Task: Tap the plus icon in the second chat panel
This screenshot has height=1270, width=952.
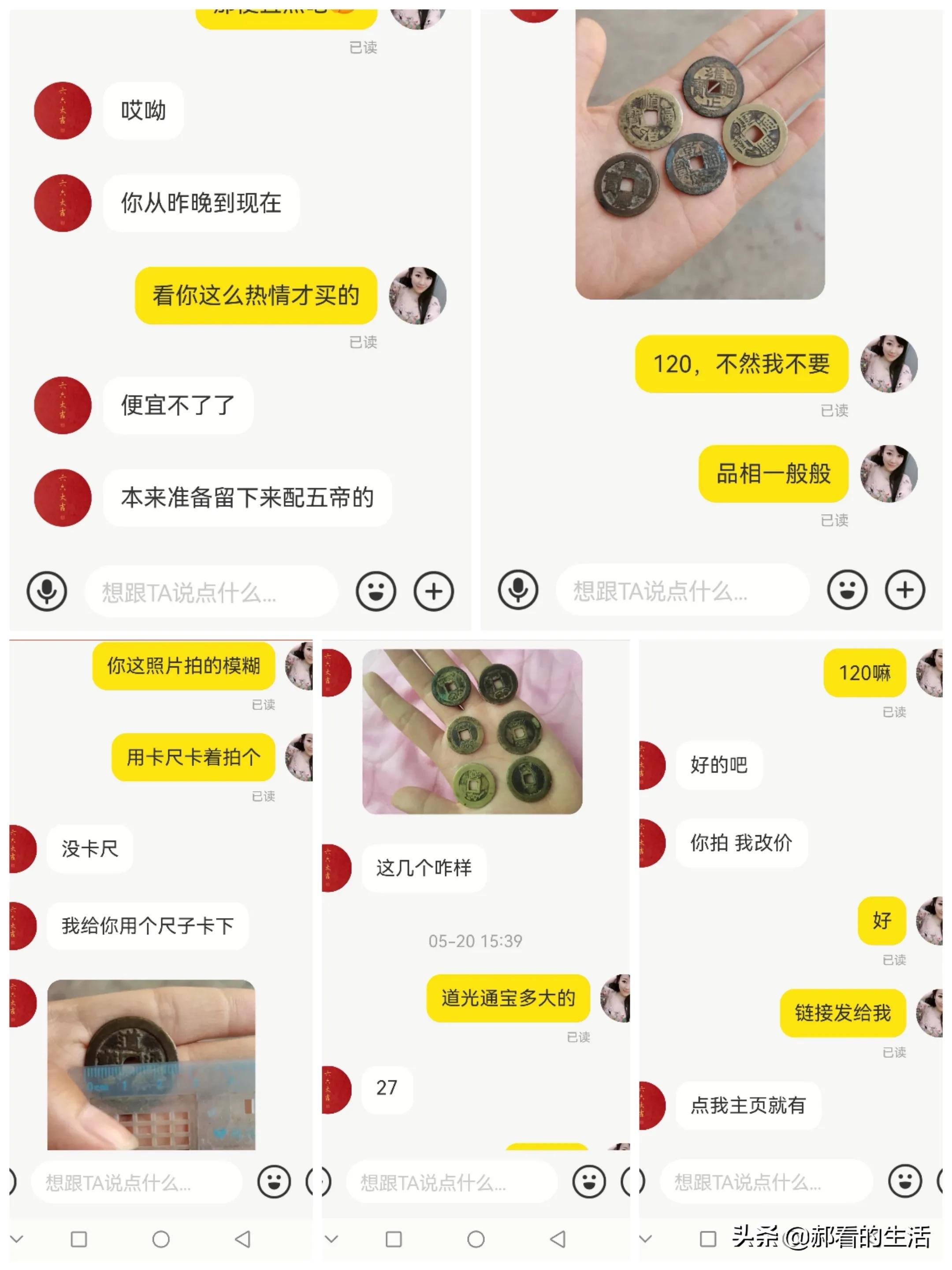Action: click(904, 590)
